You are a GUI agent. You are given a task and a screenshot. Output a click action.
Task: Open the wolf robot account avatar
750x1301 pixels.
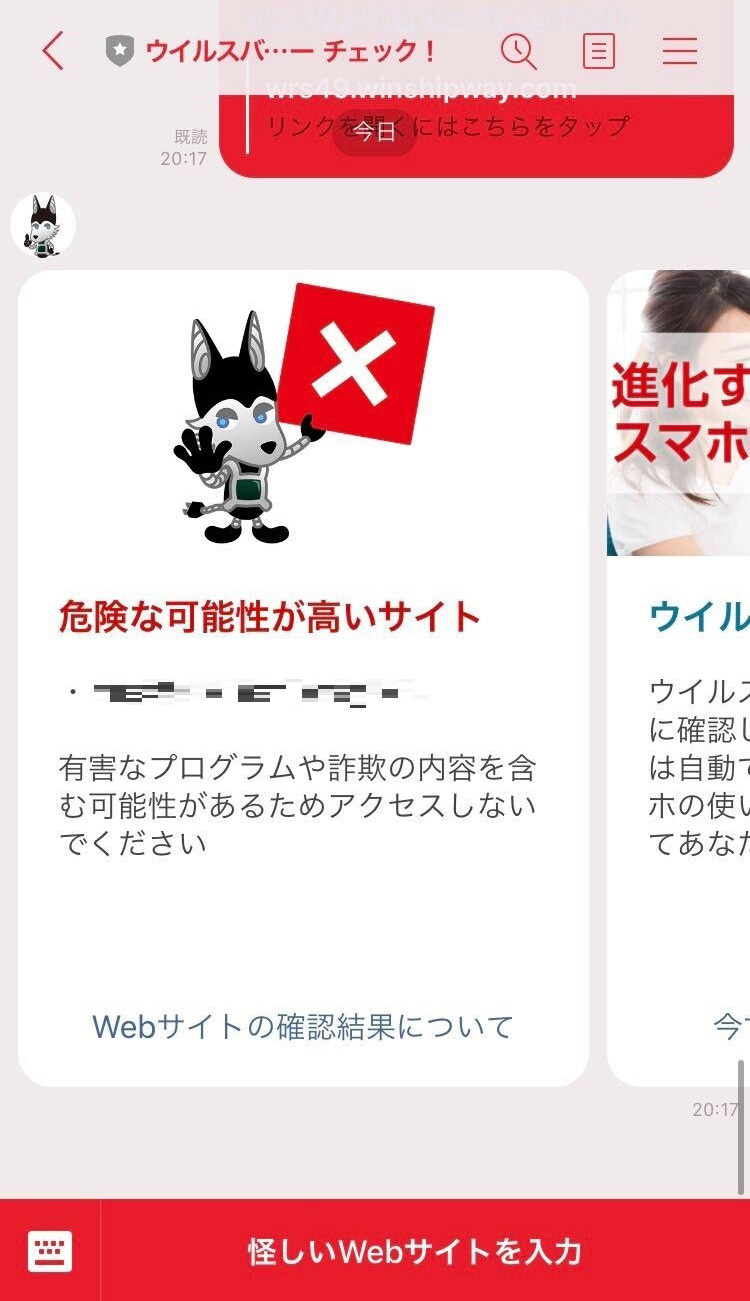click(x=43, y=226)
